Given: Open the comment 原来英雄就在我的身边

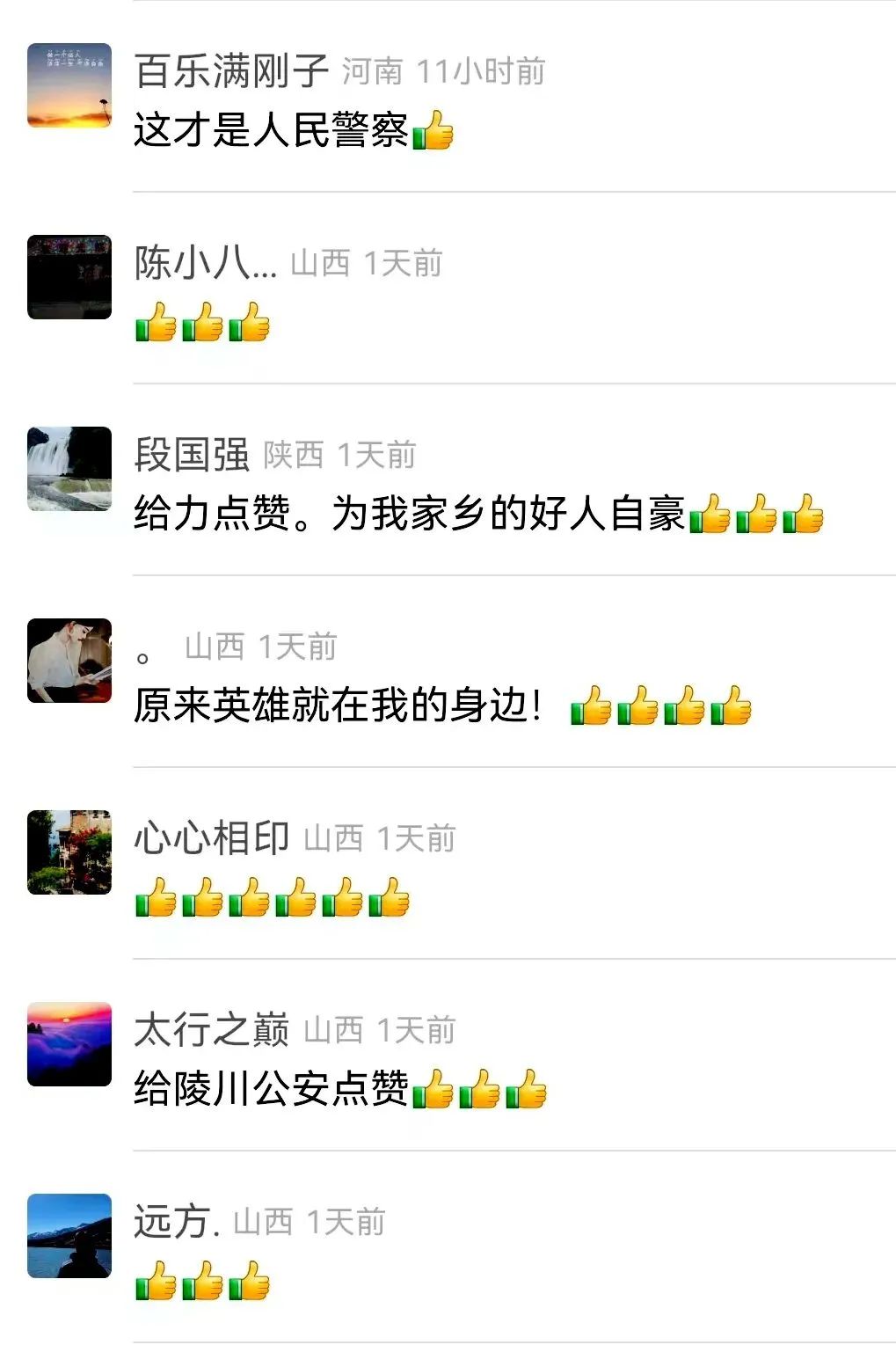Looking at the screenshot, I should point(339,705).
